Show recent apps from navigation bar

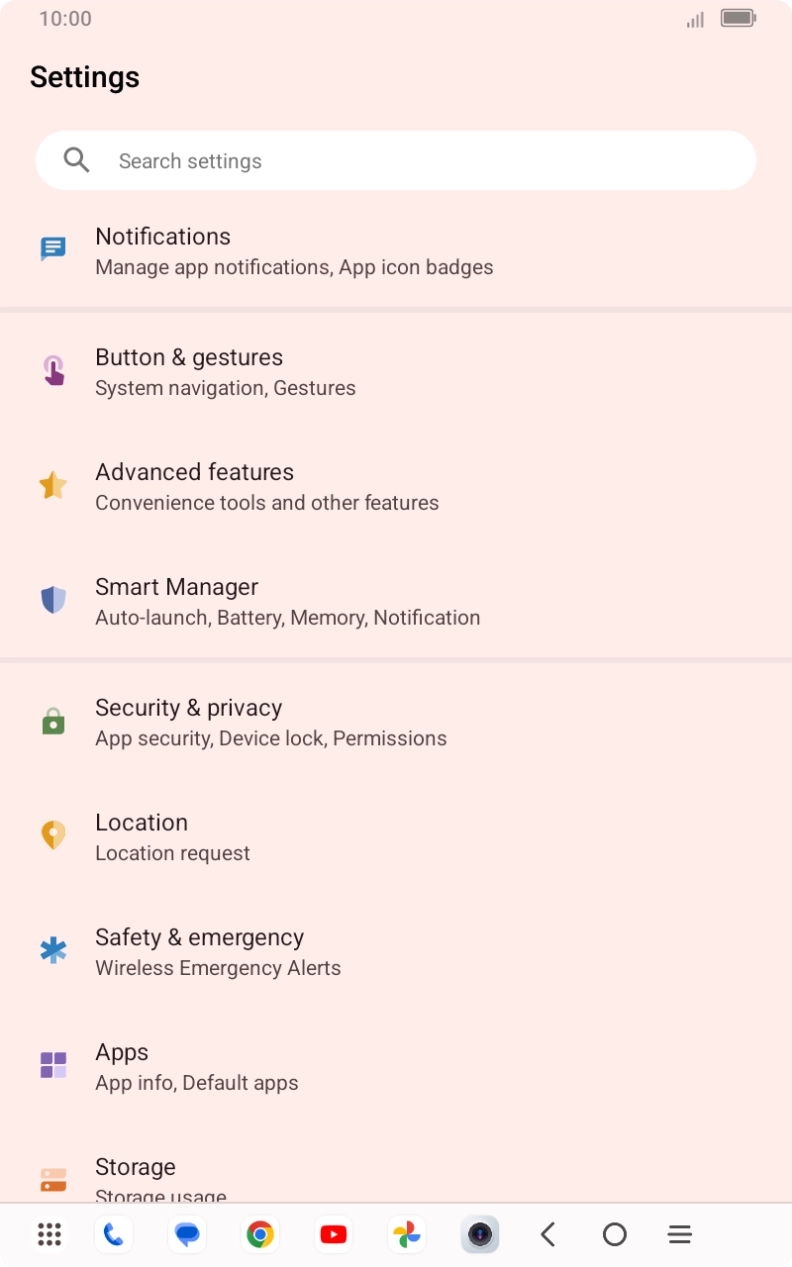tap(680, 1235)
